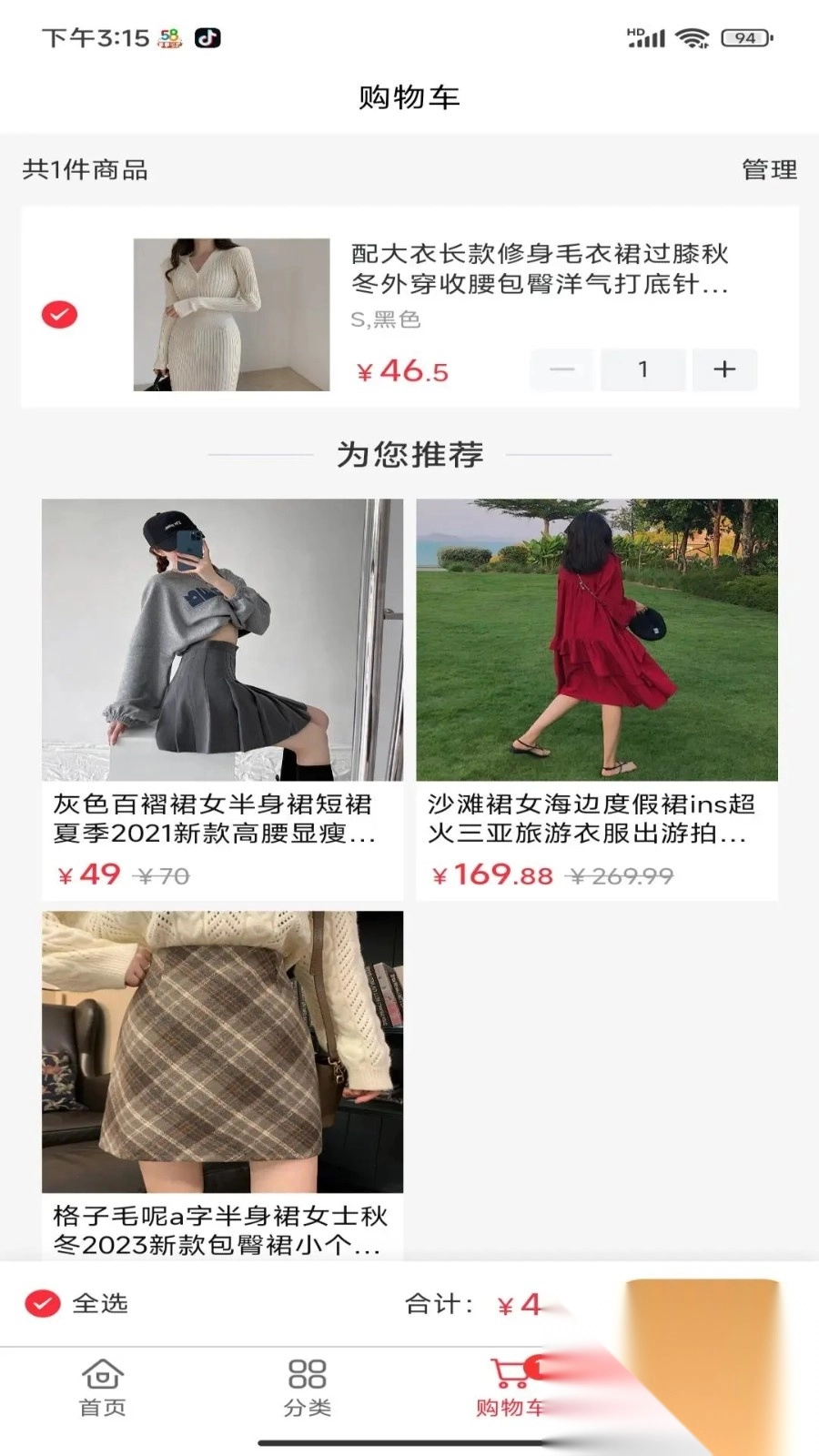
Task: Increase quantity of the 毛衣裙 item
Action: click(724, 369)
